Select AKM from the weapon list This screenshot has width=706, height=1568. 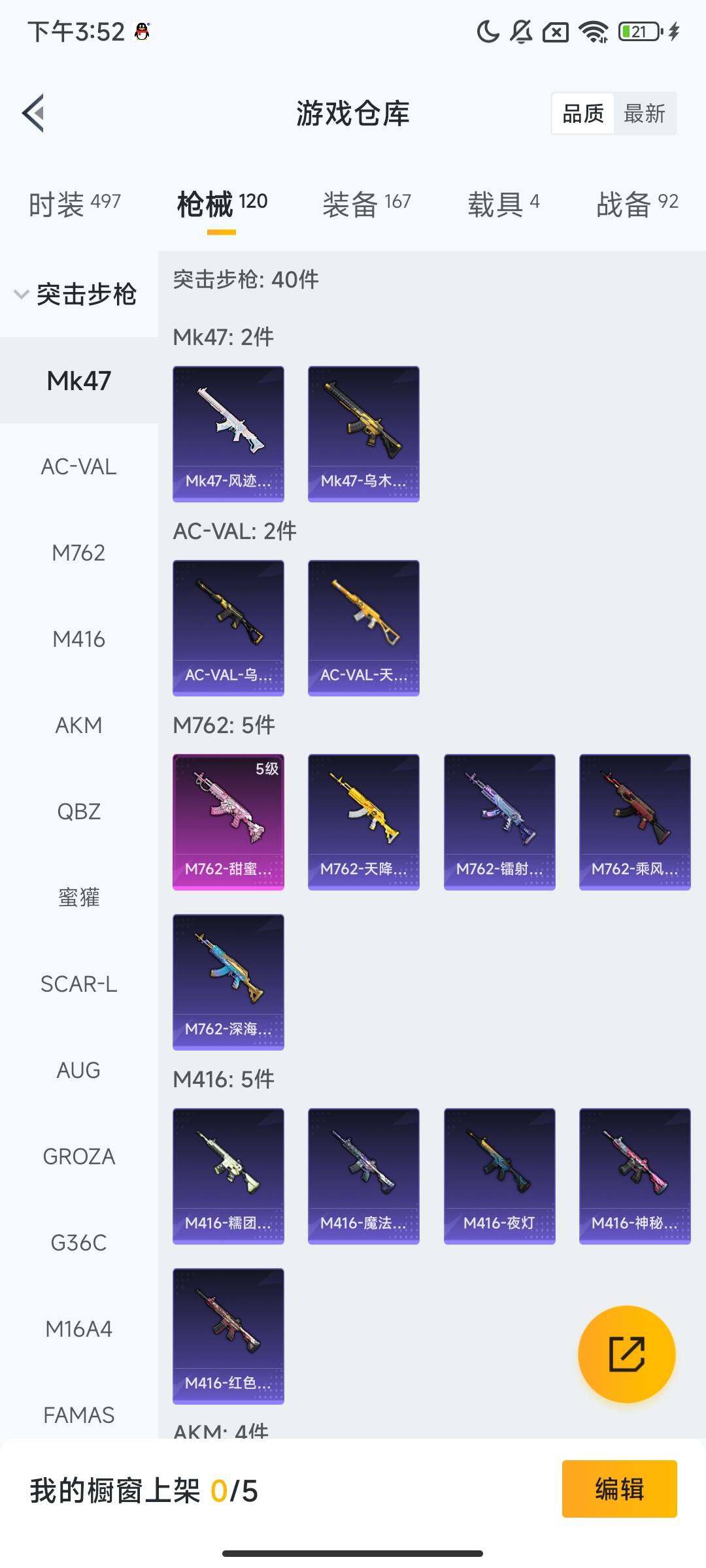78,725
